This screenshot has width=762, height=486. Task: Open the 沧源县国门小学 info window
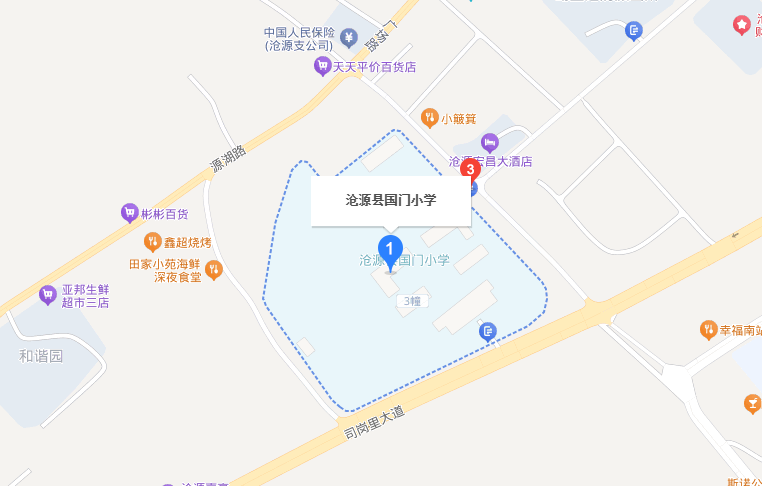coord(392,201)
